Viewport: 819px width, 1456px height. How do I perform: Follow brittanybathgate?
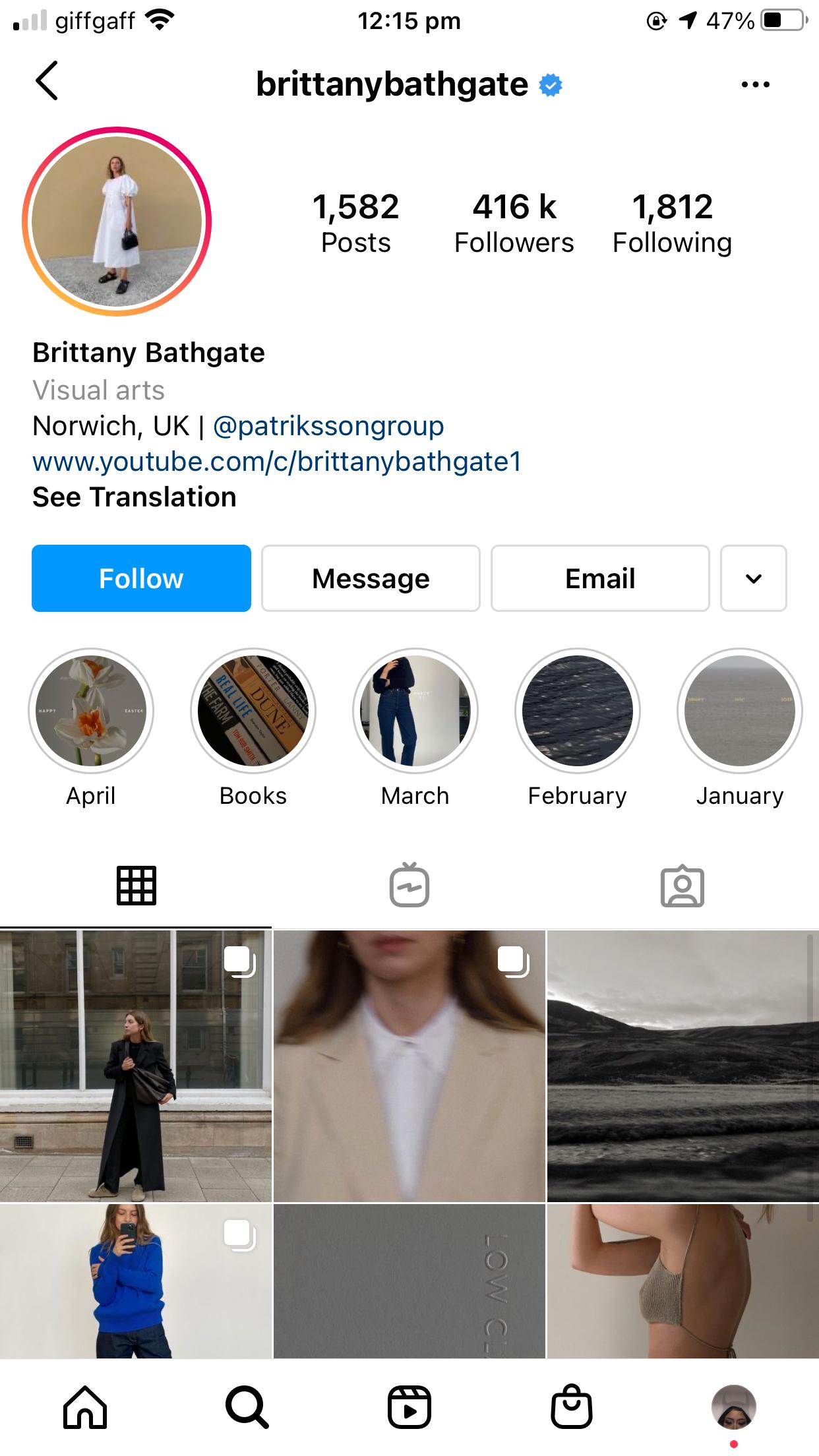click(141, 578)
